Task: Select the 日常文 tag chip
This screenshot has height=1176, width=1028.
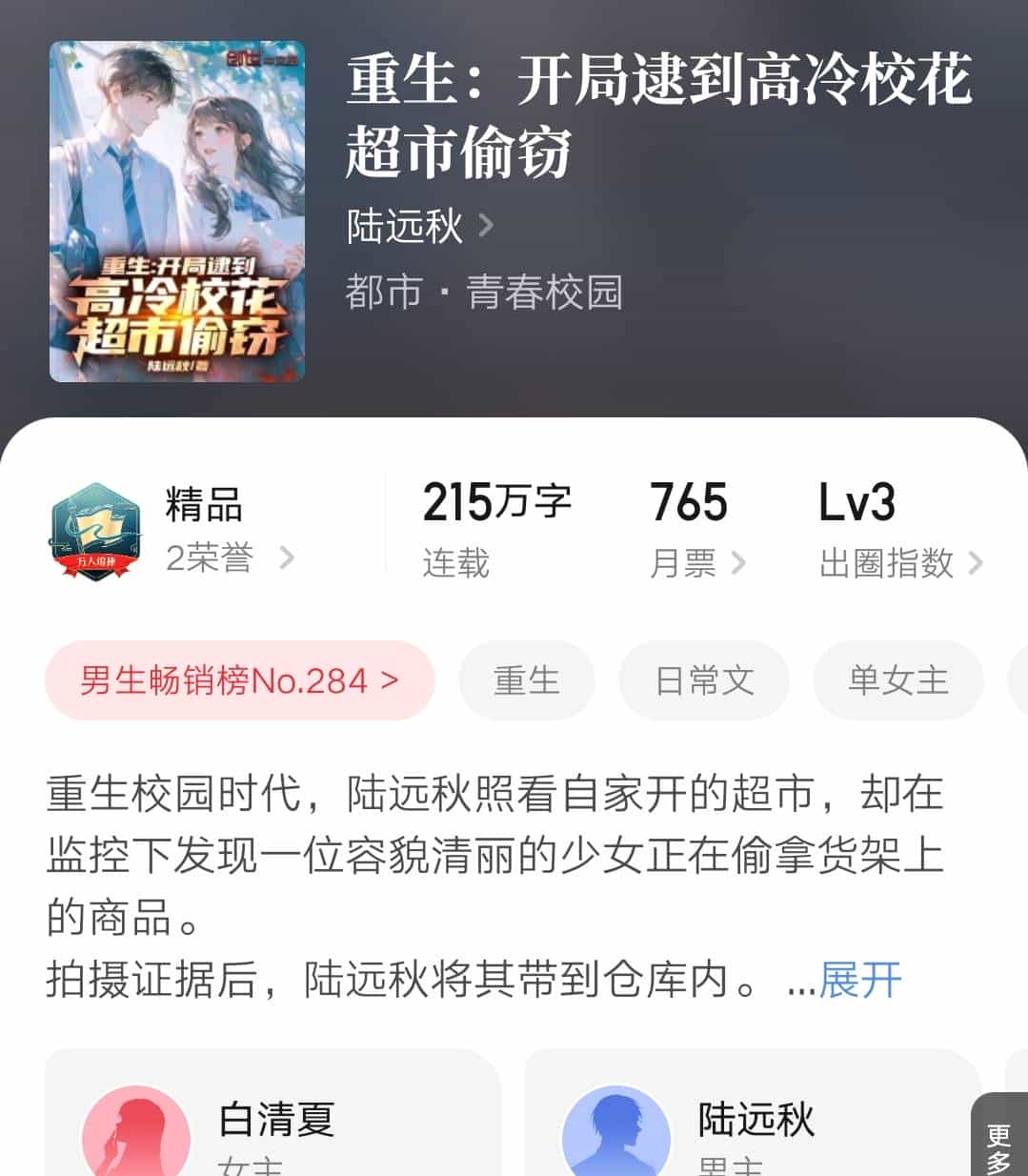Action: (x=704, y=680)
